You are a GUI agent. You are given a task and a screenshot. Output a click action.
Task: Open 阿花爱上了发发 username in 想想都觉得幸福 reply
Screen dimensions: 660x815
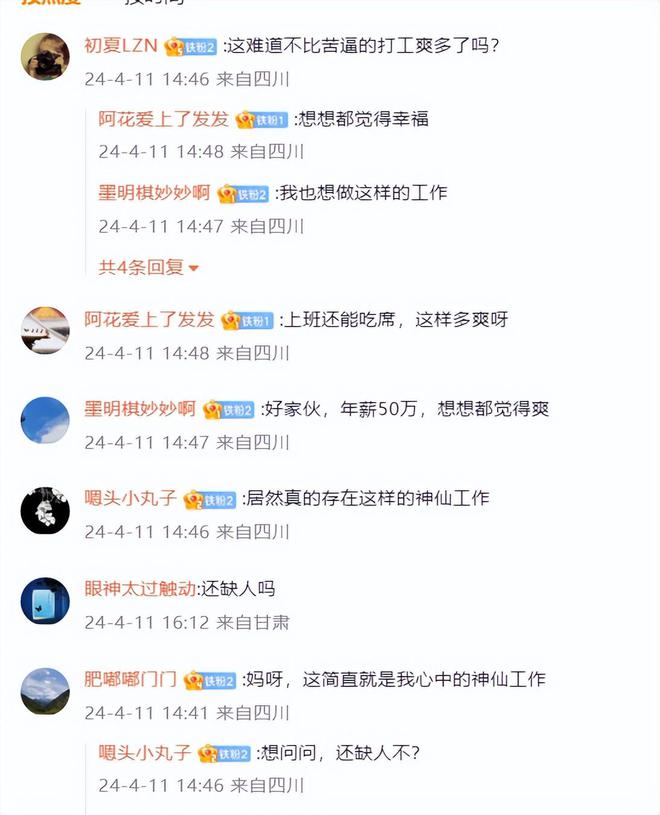point(163,119)
